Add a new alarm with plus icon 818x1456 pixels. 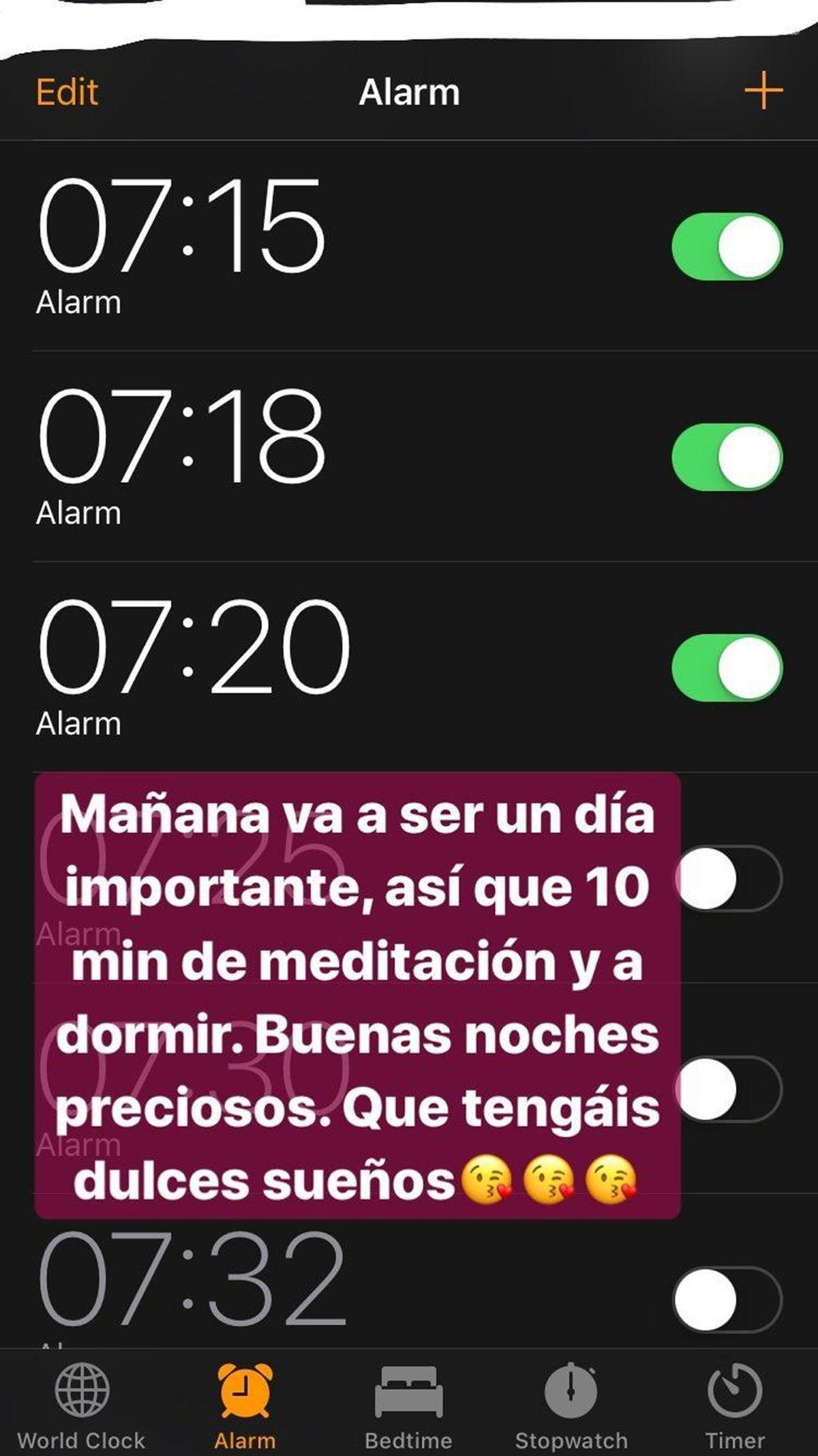tap(763, 91)
